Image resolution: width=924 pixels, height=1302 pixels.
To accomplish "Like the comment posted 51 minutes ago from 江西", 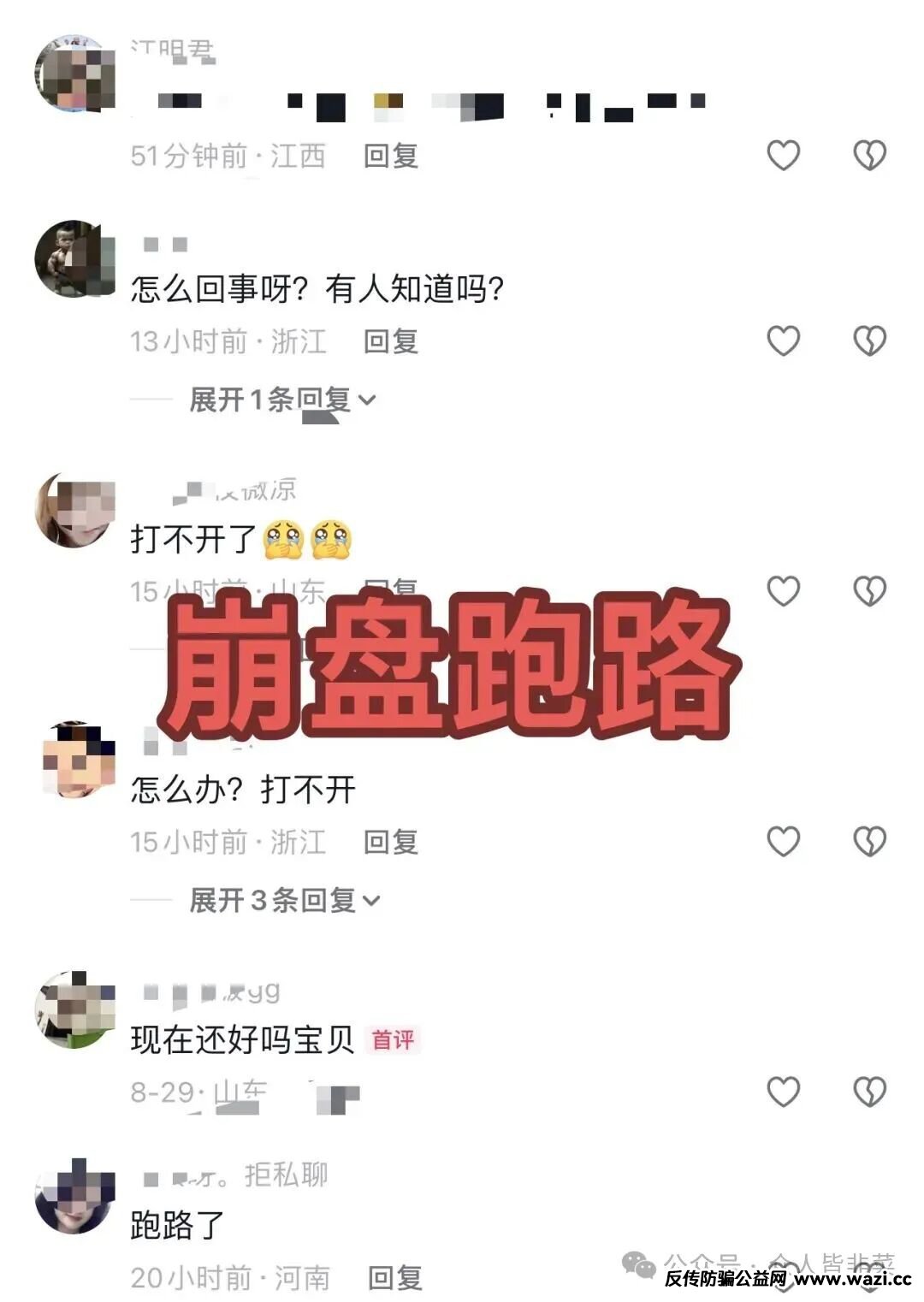I will (x=783, y=156).
